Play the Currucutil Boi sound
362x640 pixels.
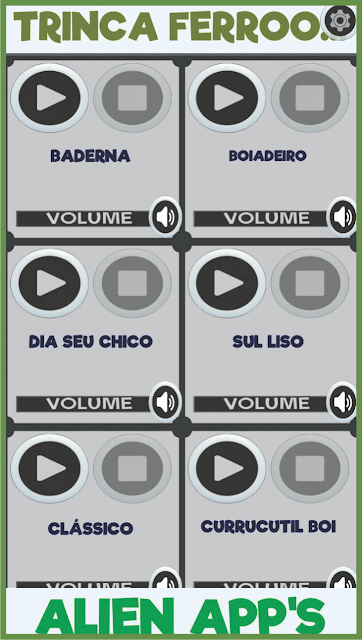click(227, 468)
